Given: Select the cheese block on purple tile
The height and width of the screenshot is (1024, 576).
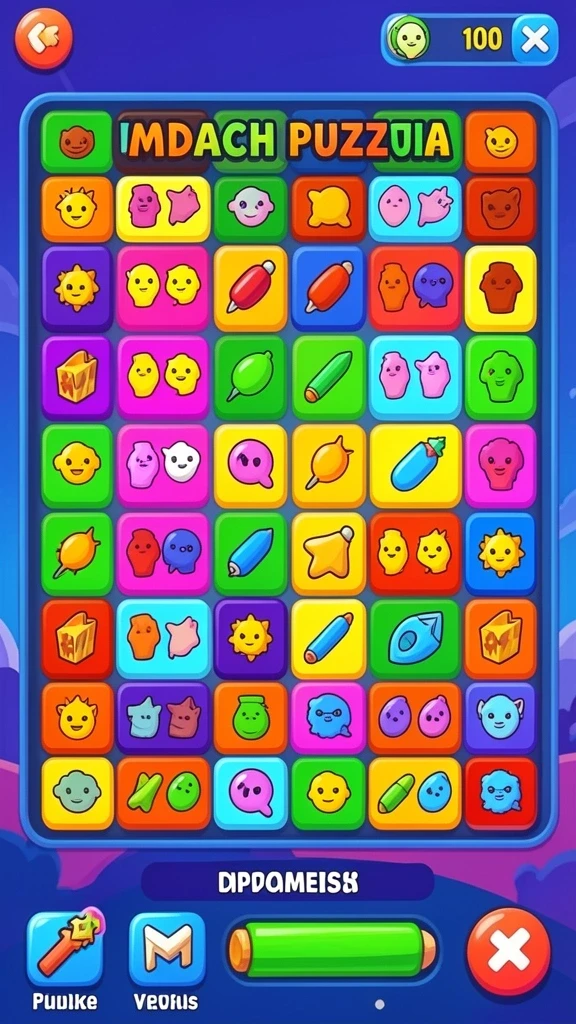Looking at the screenshot, I should (77, 377).
